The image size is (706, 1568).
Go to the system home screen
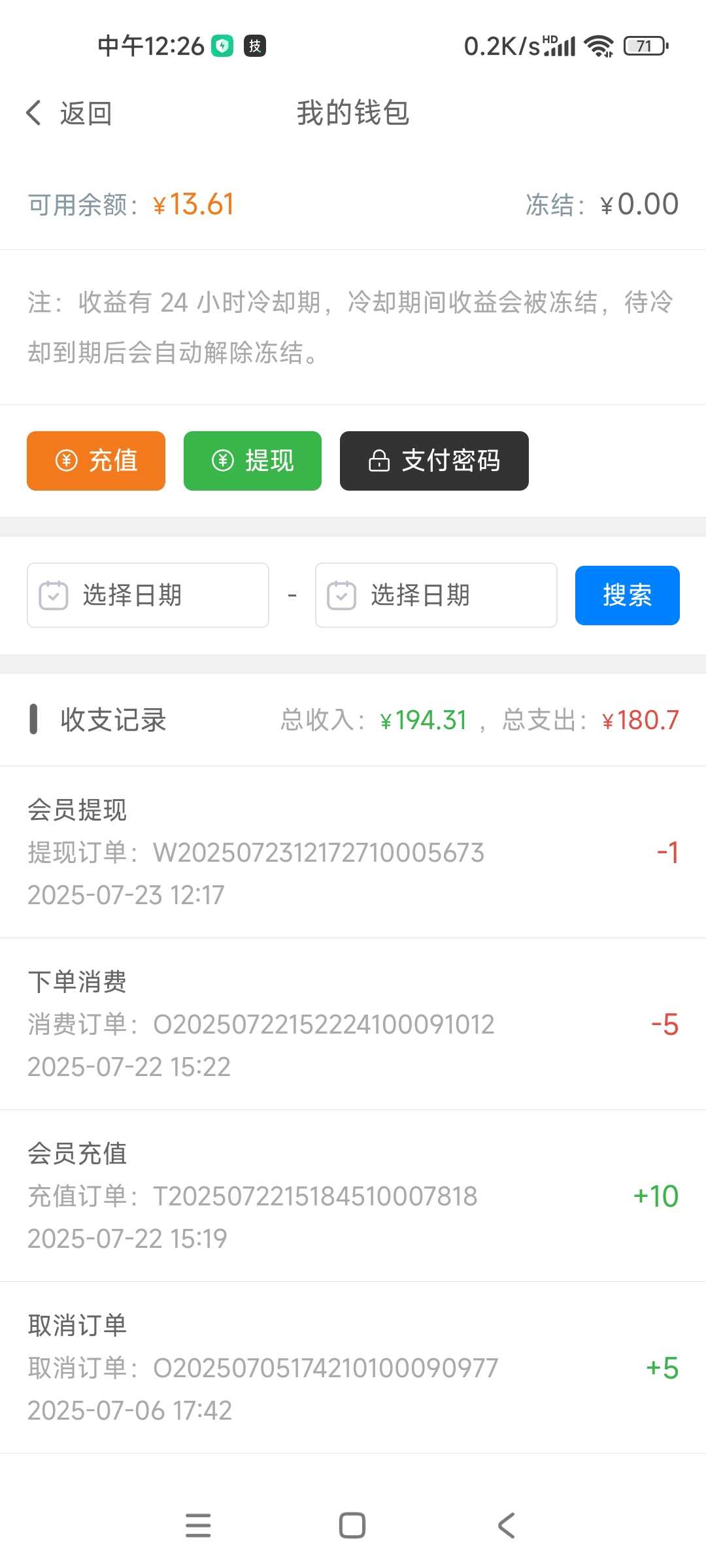point(352,1526)
